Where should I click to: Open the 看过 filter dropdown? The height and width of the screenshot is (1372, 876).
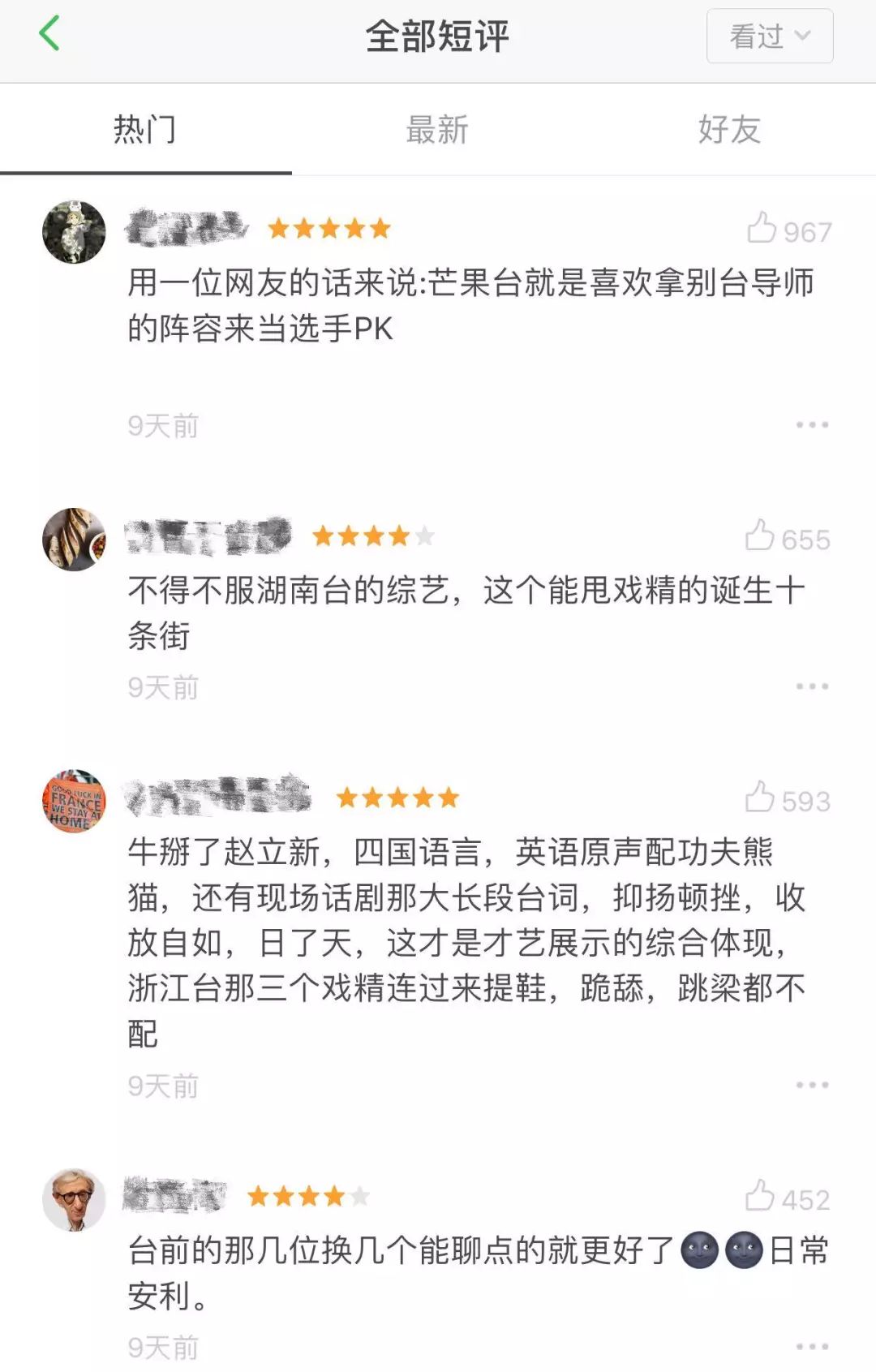[769, 36]
